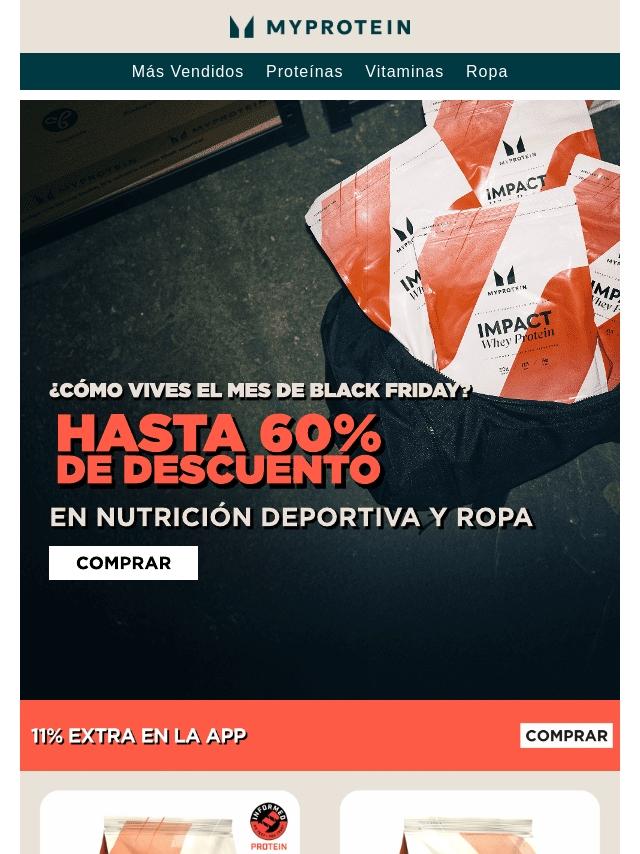The width and height of the screenshot is (640, 854).
Task: Open the product card without a badge
Action: tap(470, 825)
